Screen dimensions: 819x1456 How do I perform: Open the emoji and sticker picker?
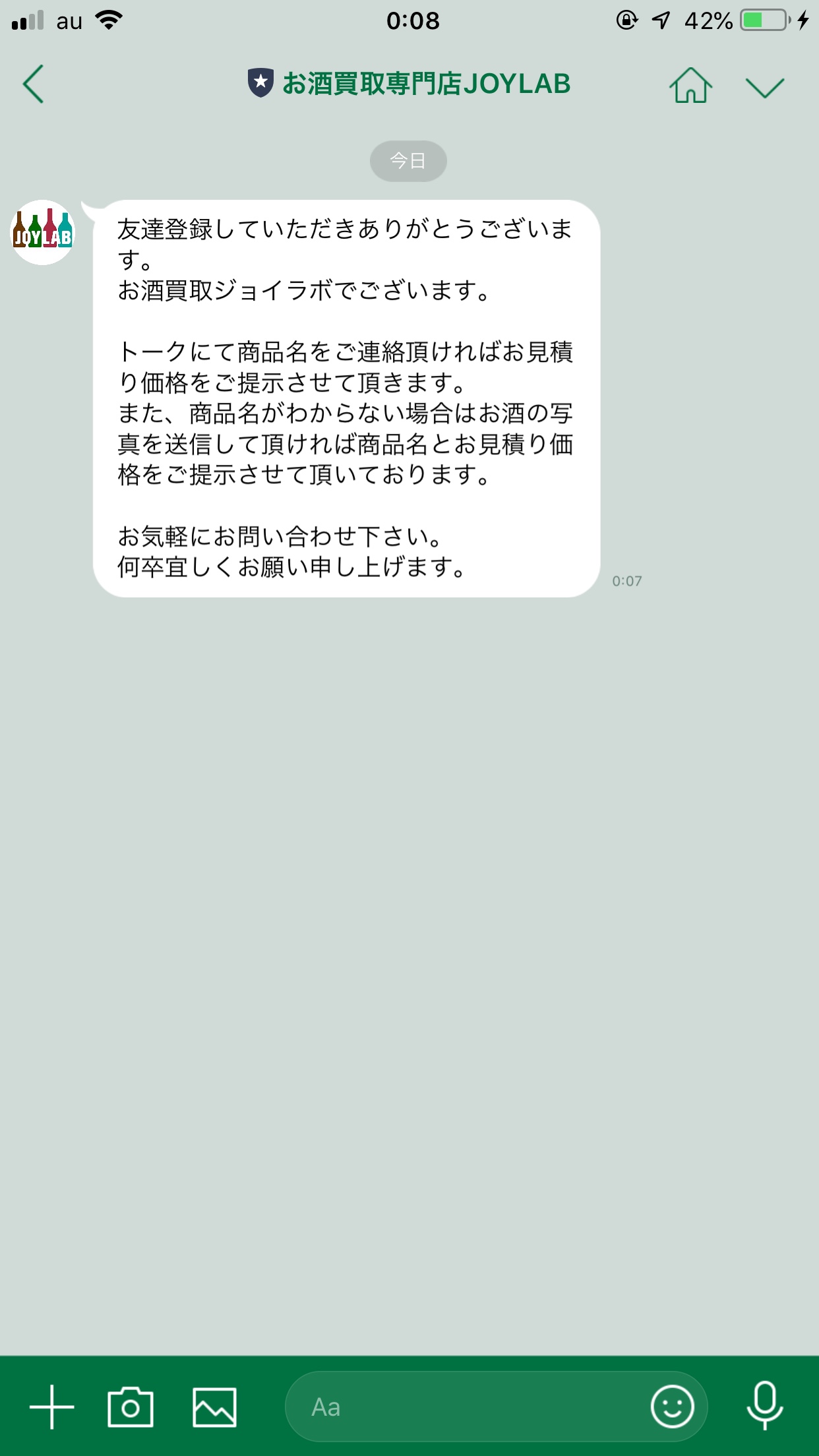(673, 1407)
